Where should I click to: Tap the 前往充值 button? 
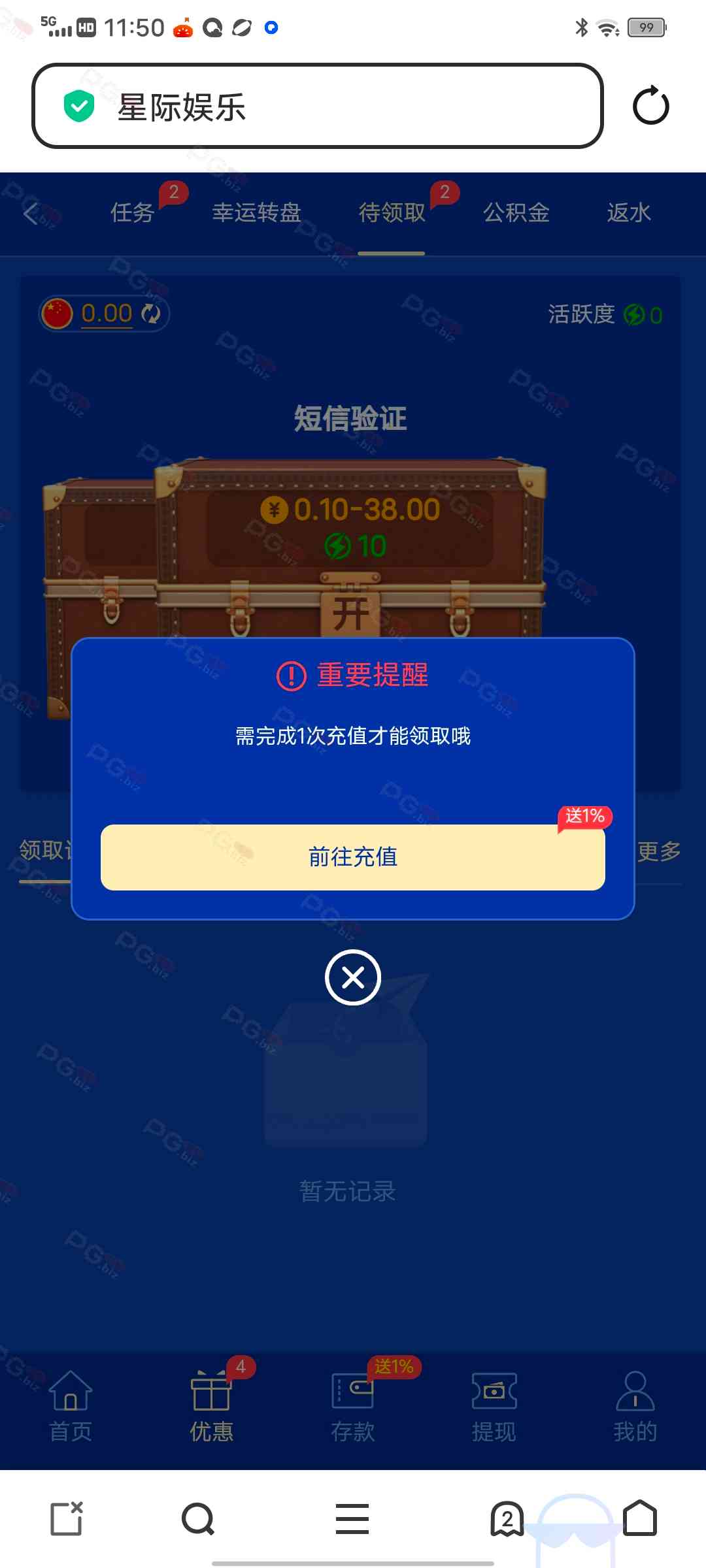point(353,857)
